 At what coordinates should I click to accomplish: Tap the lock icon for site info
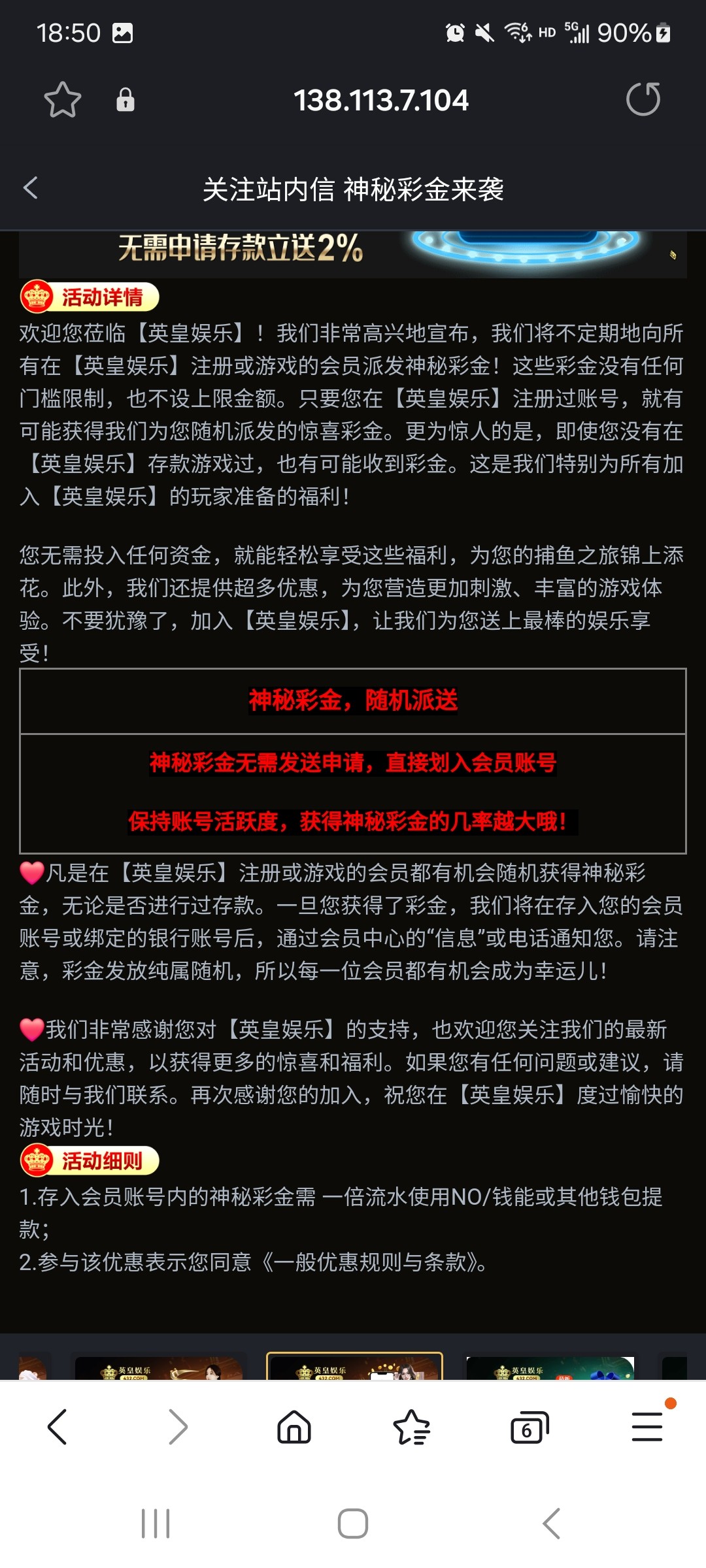(x=125, y=100)
